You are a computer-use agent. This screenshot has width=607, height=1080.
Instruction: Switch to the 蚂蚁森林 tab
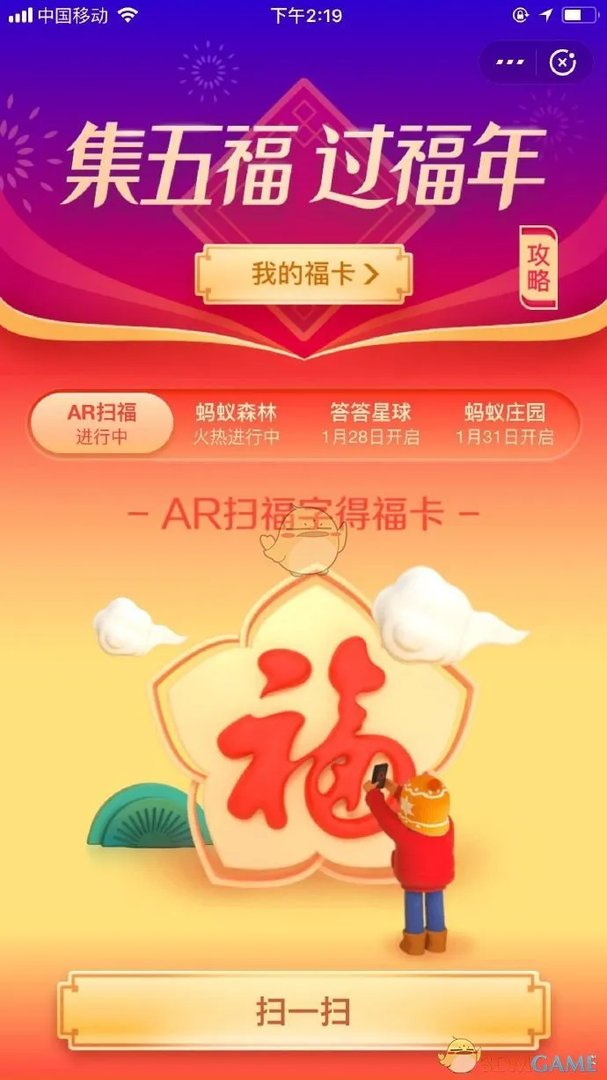click(x=236, y=423)
